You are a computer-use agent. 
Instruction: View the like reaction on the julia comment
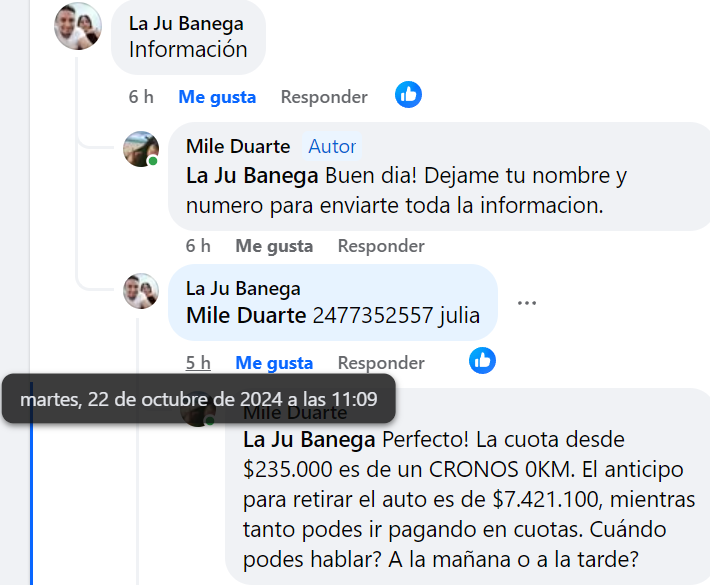(x=482, y=360)
